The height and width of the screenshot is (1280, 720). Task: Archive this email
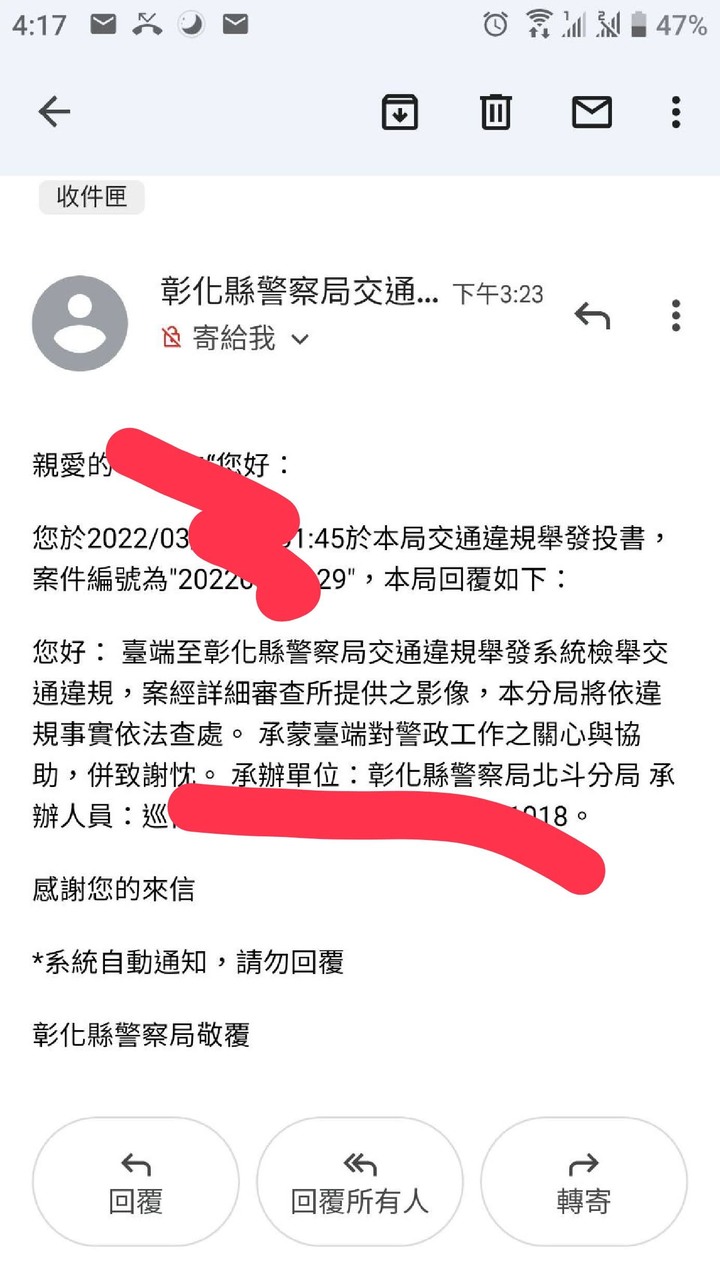(400, 112)
